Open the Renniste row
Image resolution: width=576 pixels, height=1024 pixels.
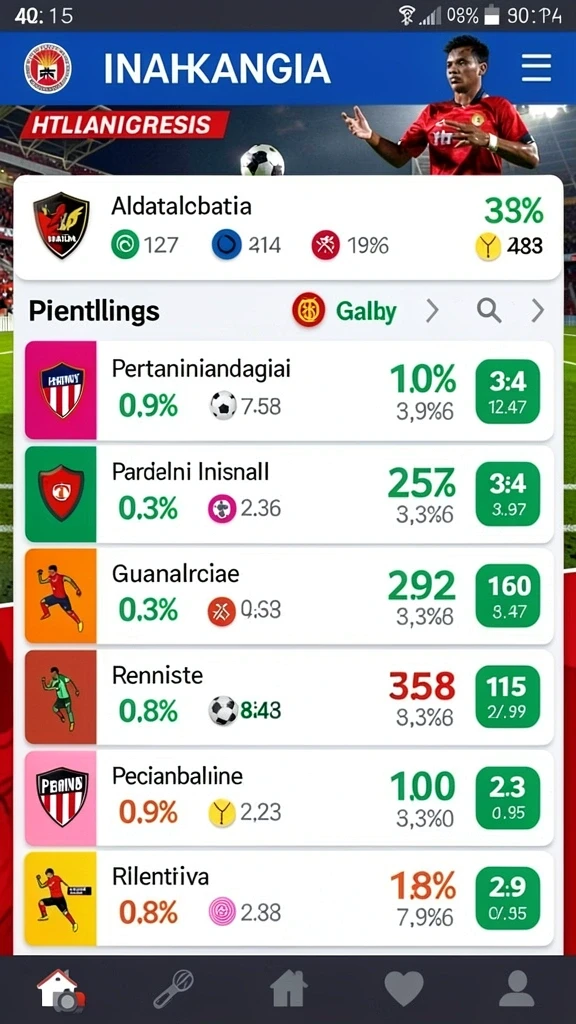[289, 697]
